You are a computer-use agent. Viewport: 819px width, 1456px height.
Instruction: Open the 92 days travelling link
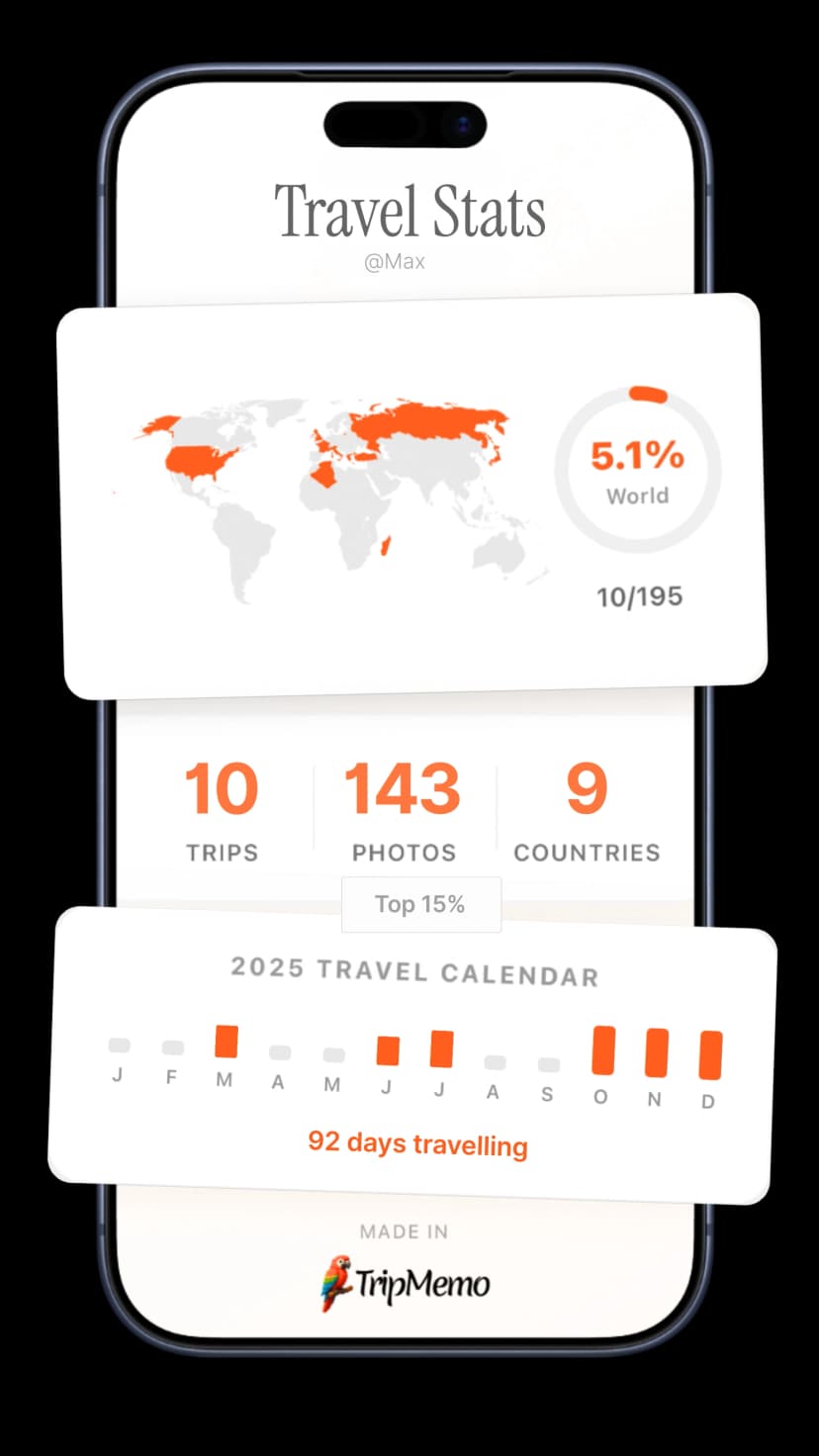coord(416,1144)
